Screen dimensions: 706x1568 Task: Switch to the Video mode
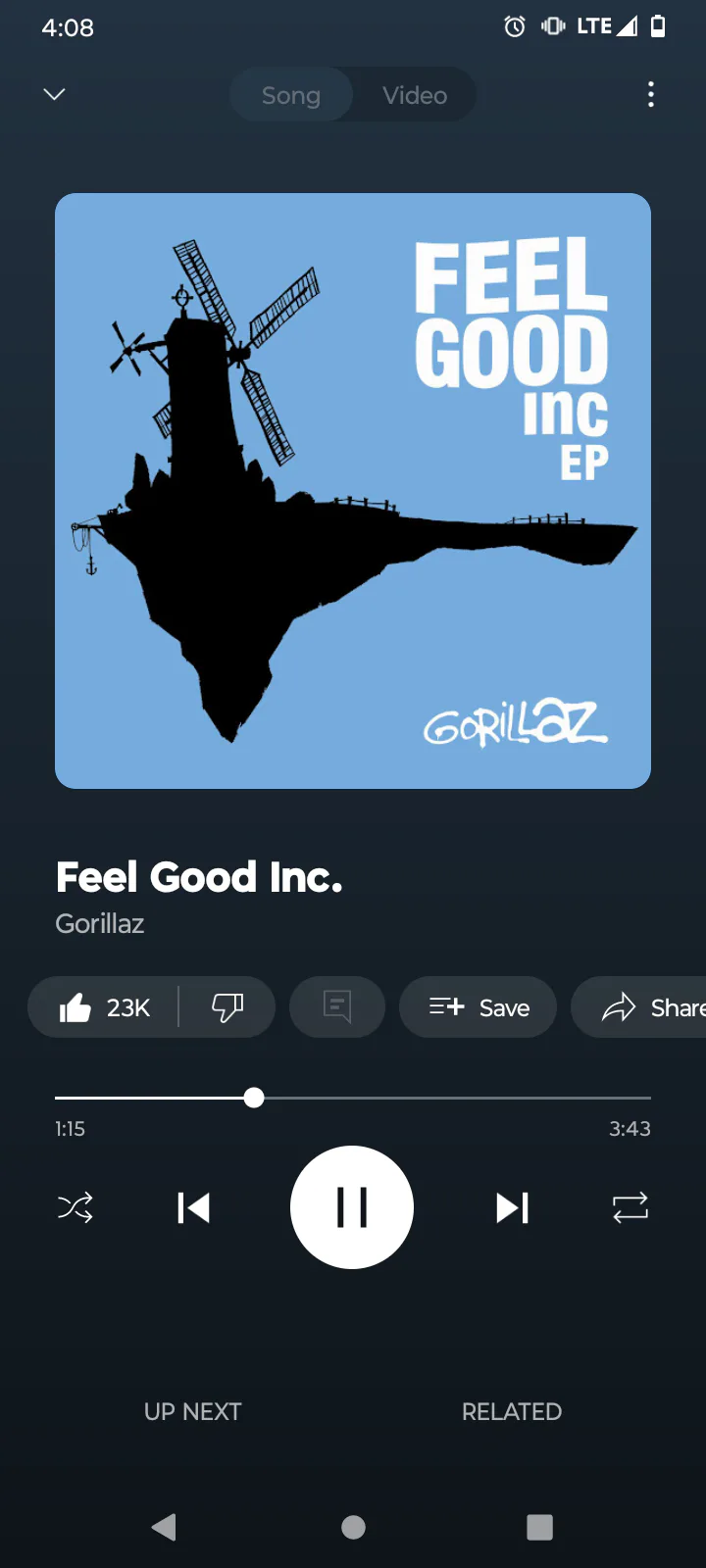click(x=415, y=95)
